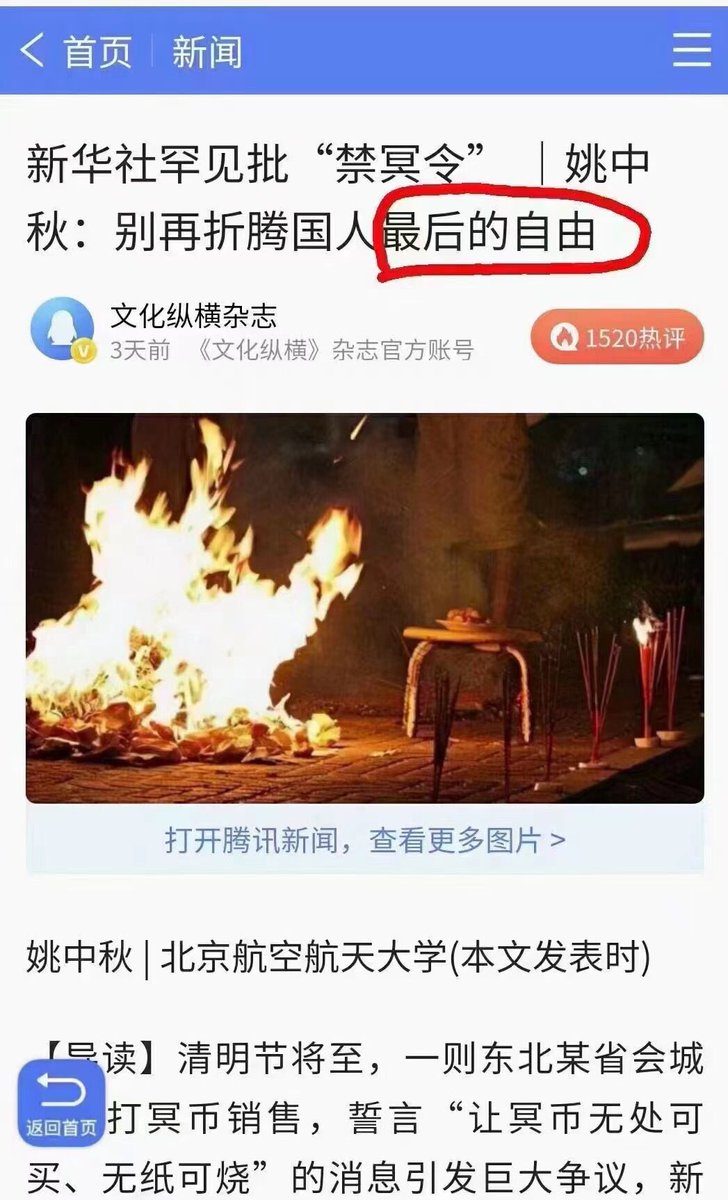Open 文化纵横杂志 account profile

tap(193, 317)
